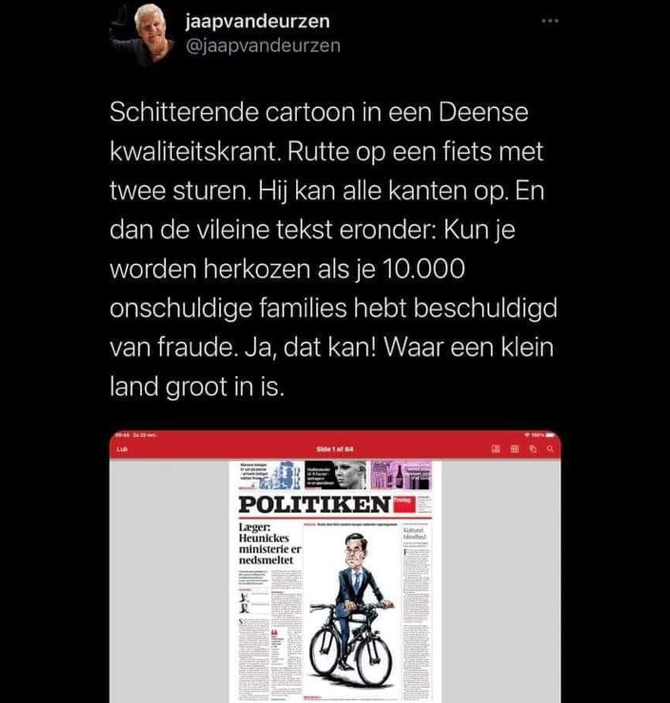
Task: Open the tweet's overflow menu
Action: coord(550,20)
